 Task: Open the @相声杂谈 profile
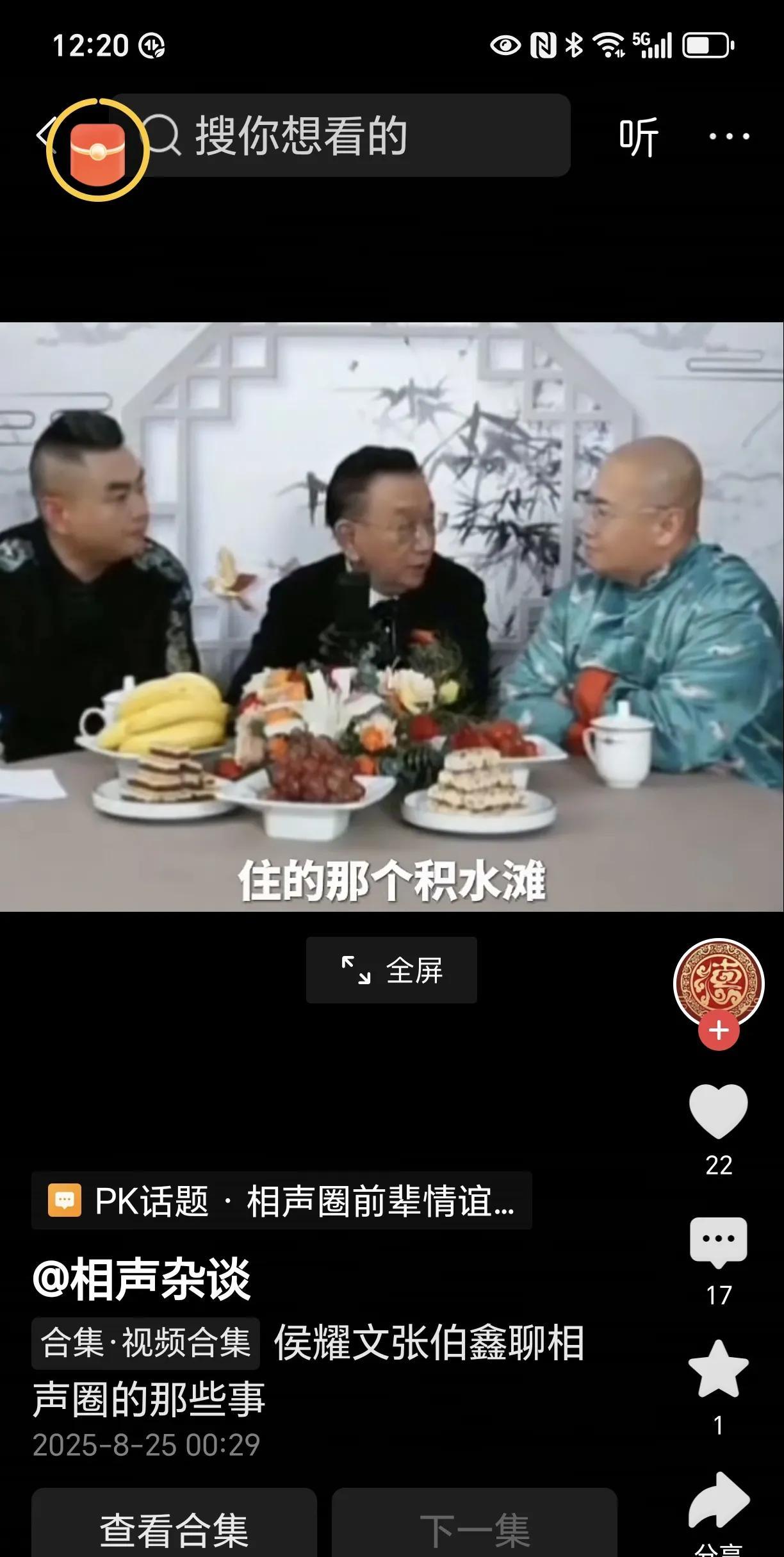142,1280
